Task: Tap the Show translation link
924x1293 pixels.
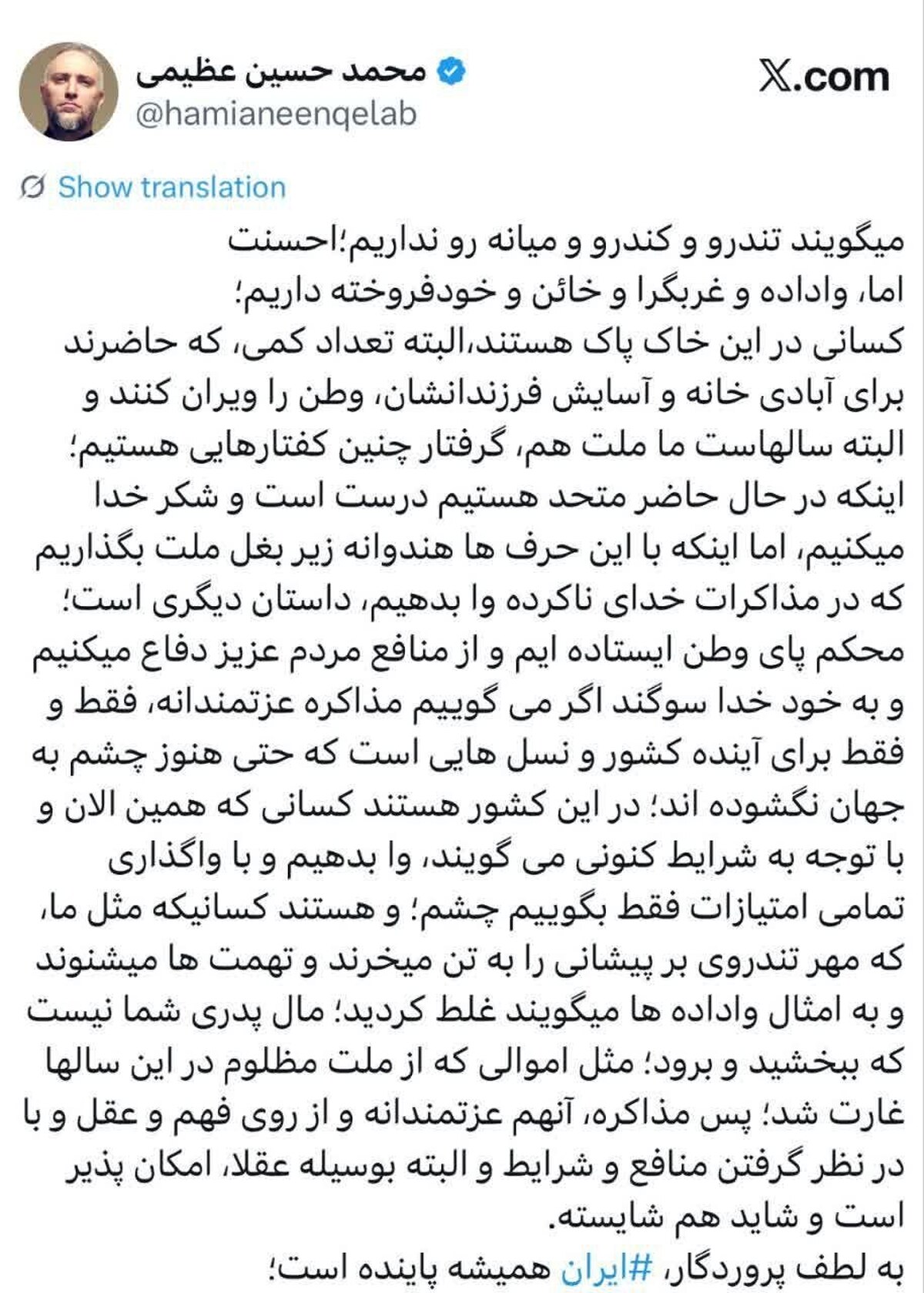Action: 172,187
